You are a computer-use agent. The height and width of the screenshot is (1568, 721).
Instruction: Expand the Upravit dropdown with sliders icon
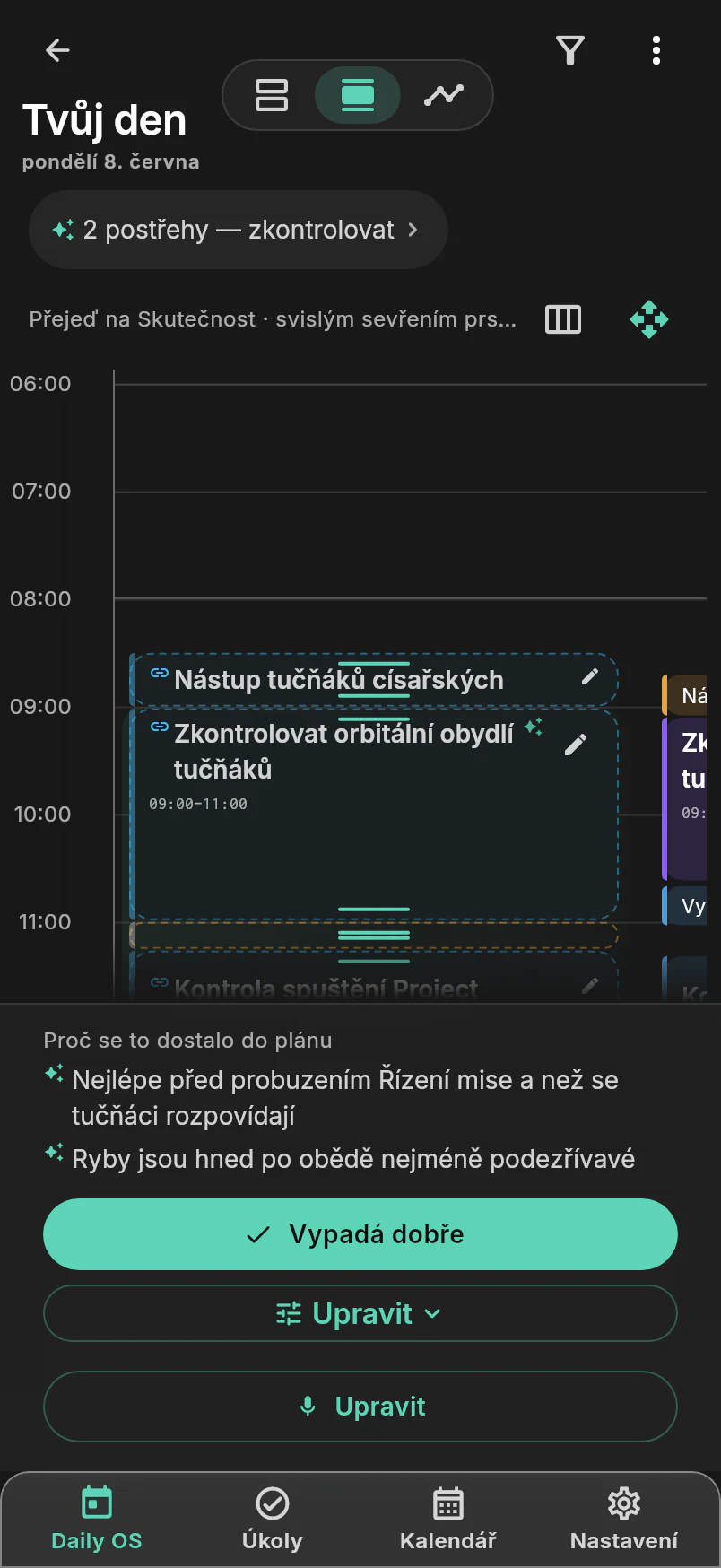coord(360,1313)
